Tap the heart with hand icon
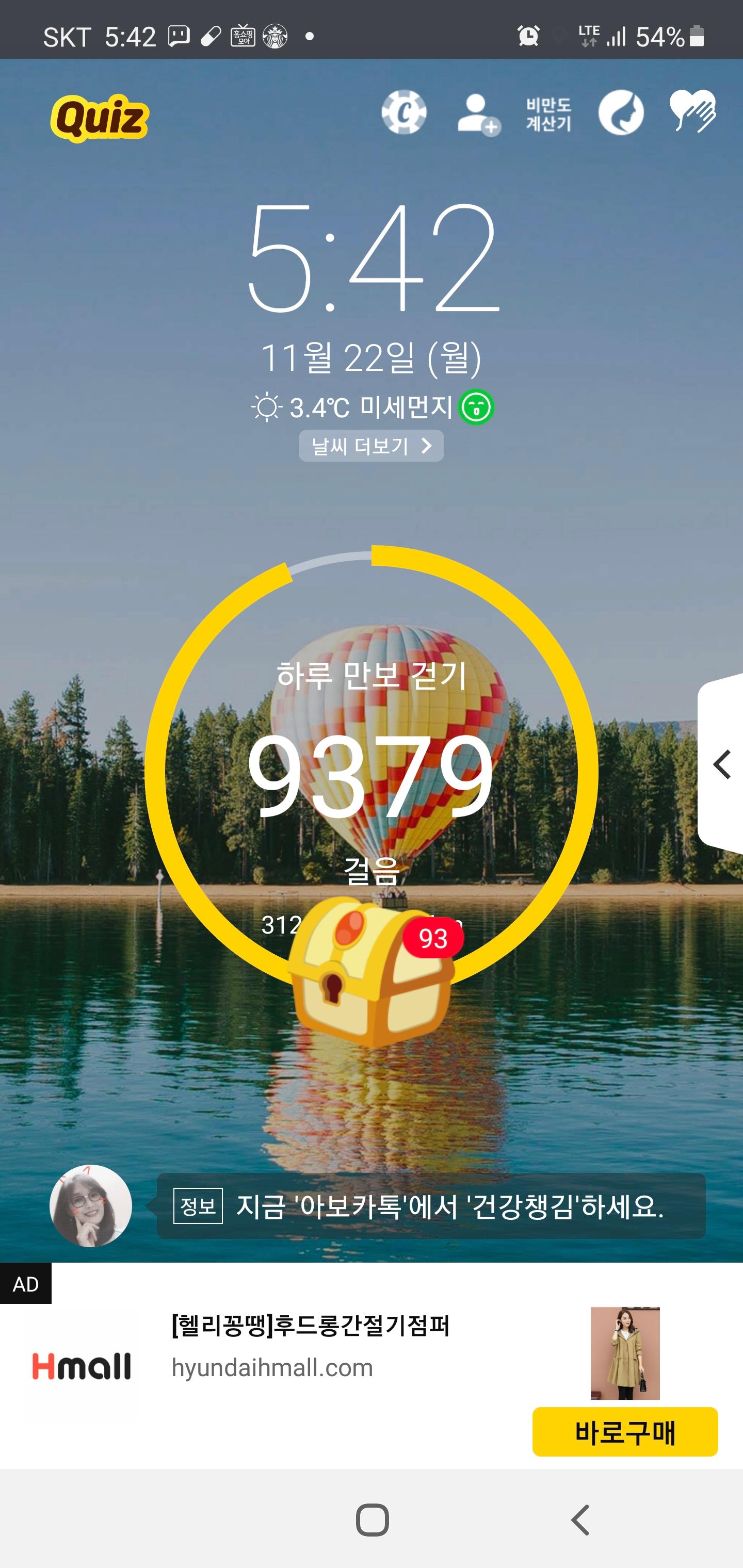This screenshot has height=1568, width=743. coord(692,111)
